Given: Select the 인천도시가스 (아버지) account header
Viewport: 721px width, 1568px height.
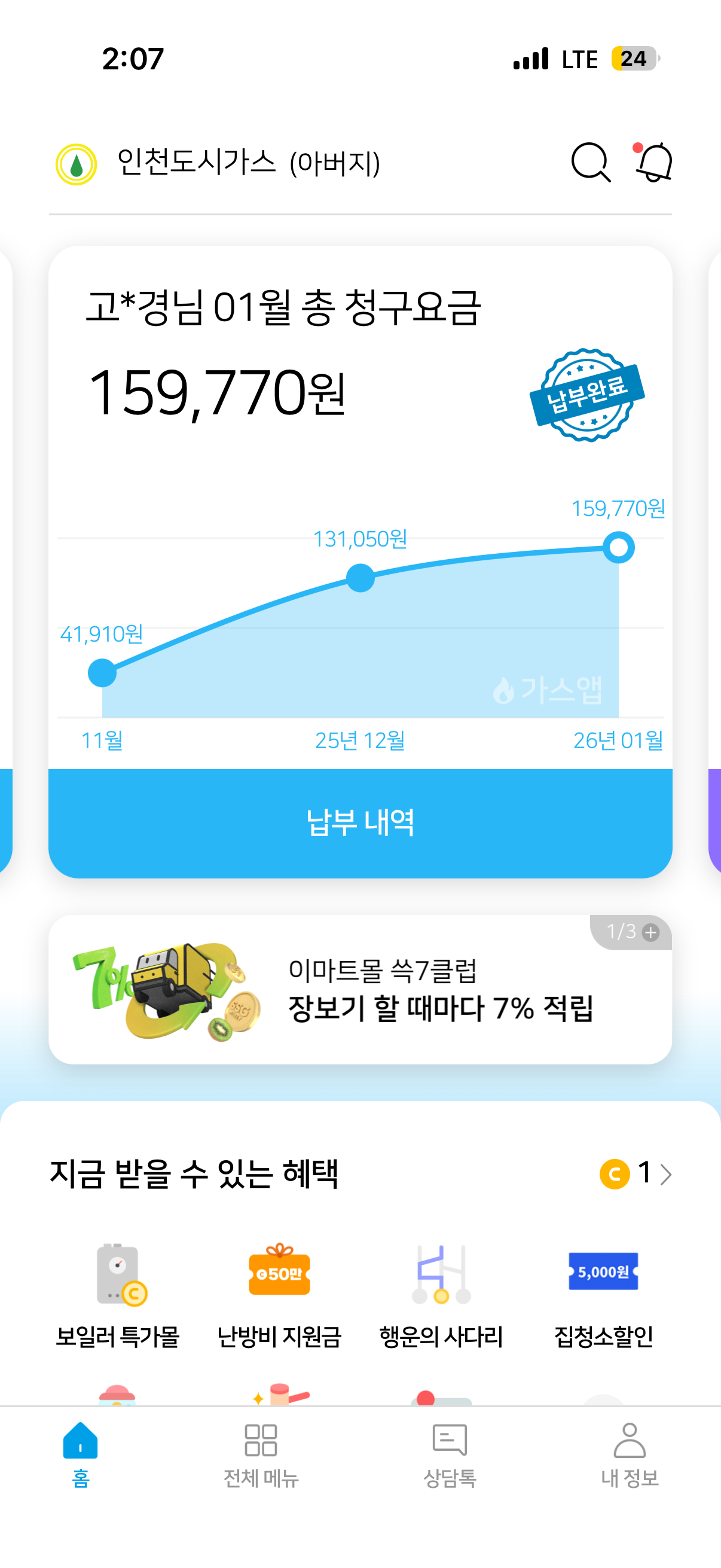Looking at the screenshot, I should click(218, 164).
